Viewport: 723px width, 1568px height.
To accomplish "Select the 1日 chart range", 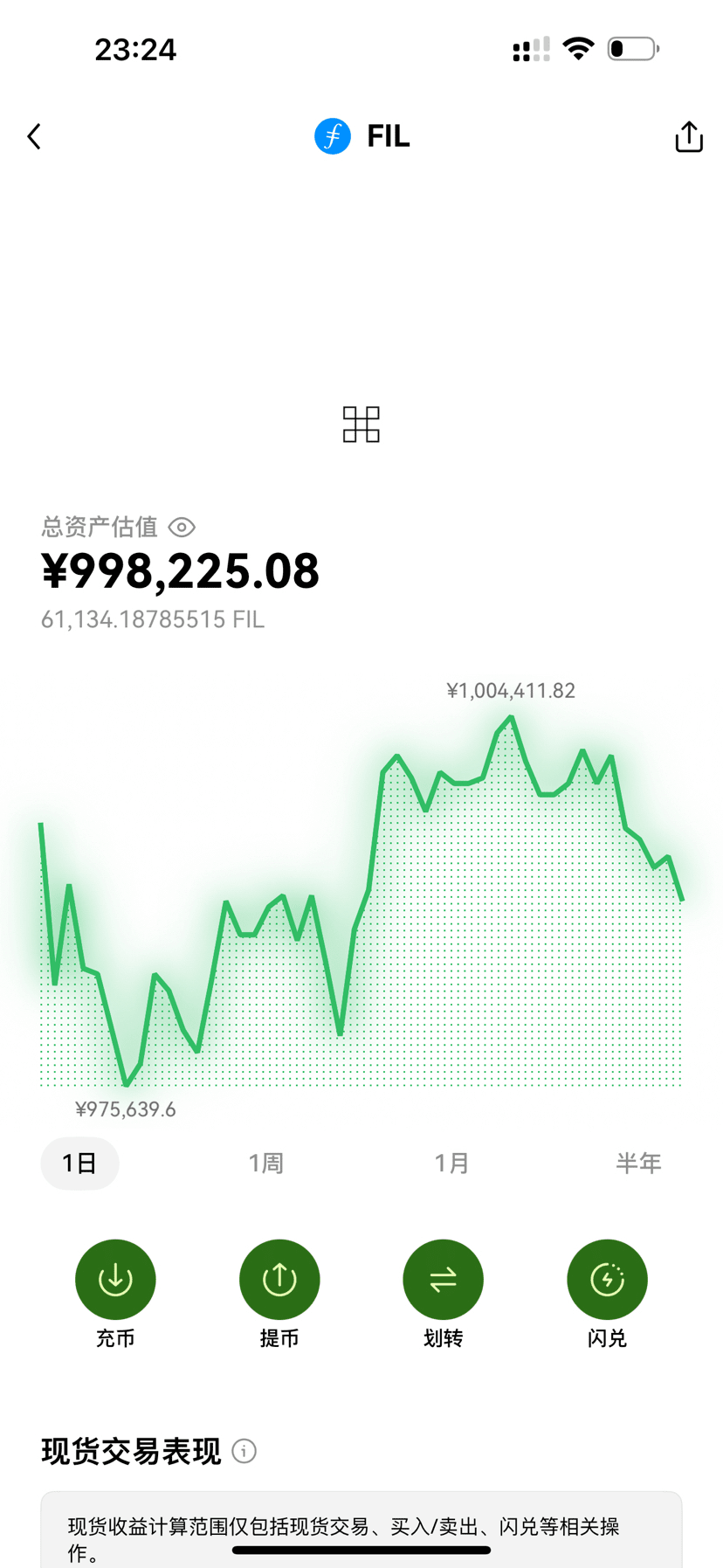I will pos(79,1164).
